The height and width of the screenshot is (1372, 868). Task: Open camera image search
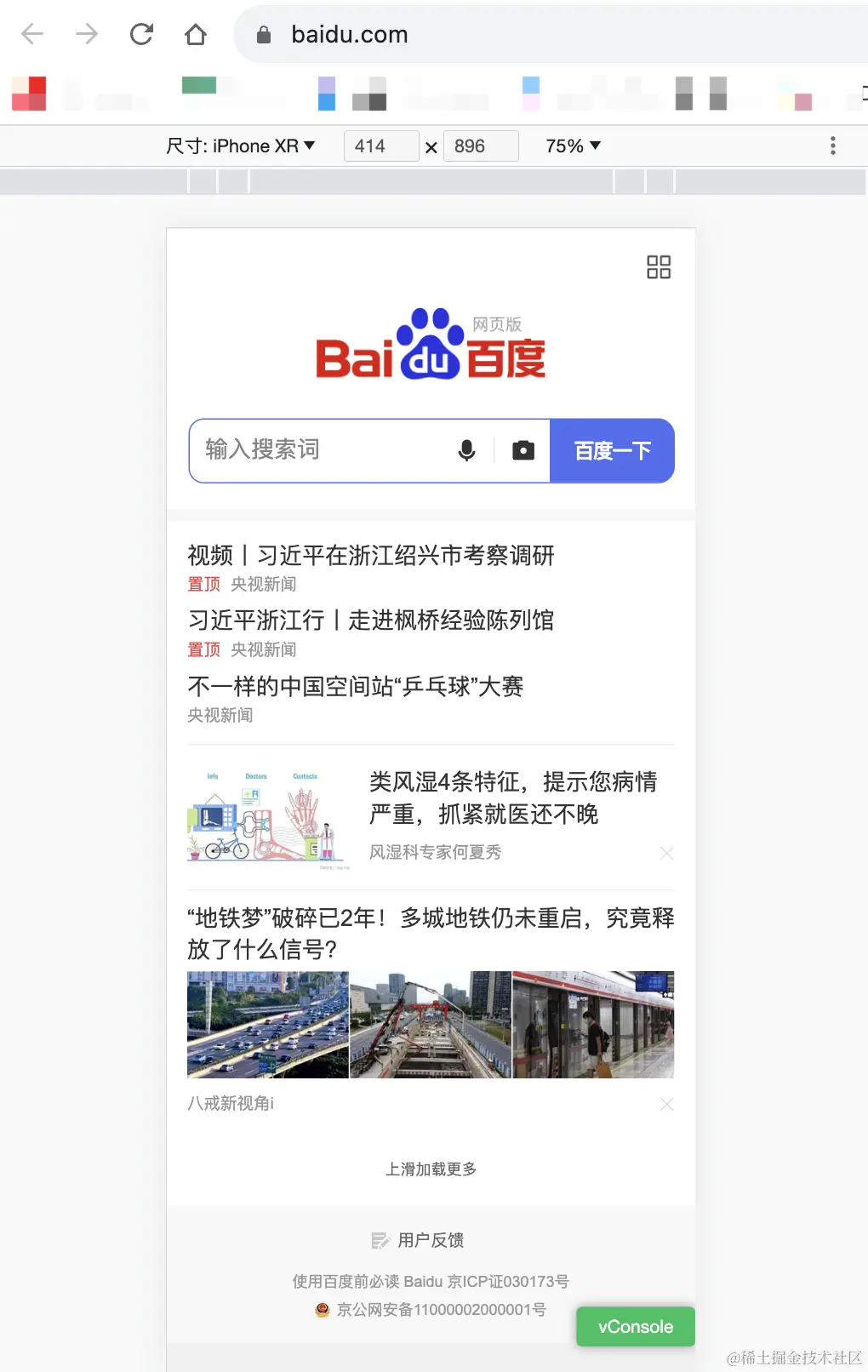[523, 450]
